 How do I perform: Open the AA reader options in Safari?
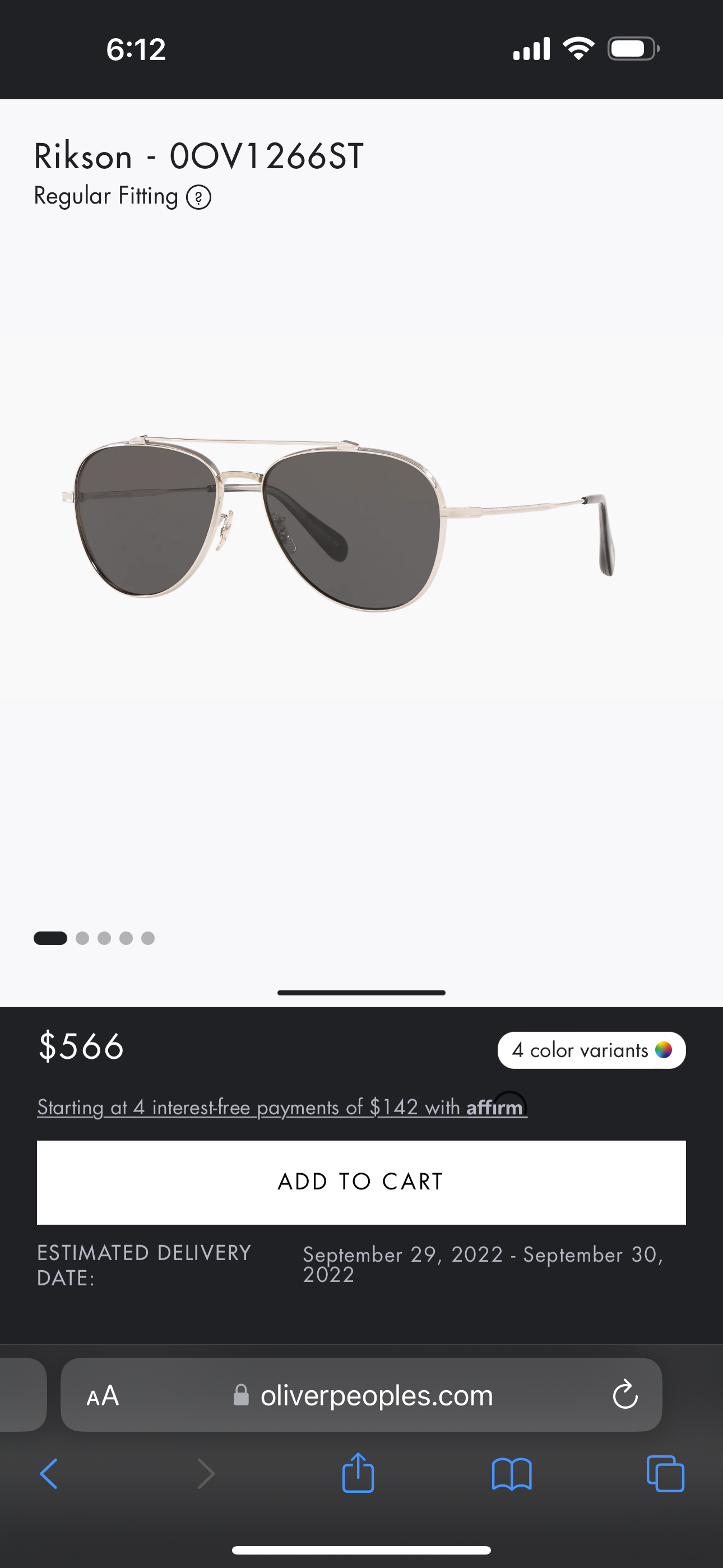[102, 1395]
